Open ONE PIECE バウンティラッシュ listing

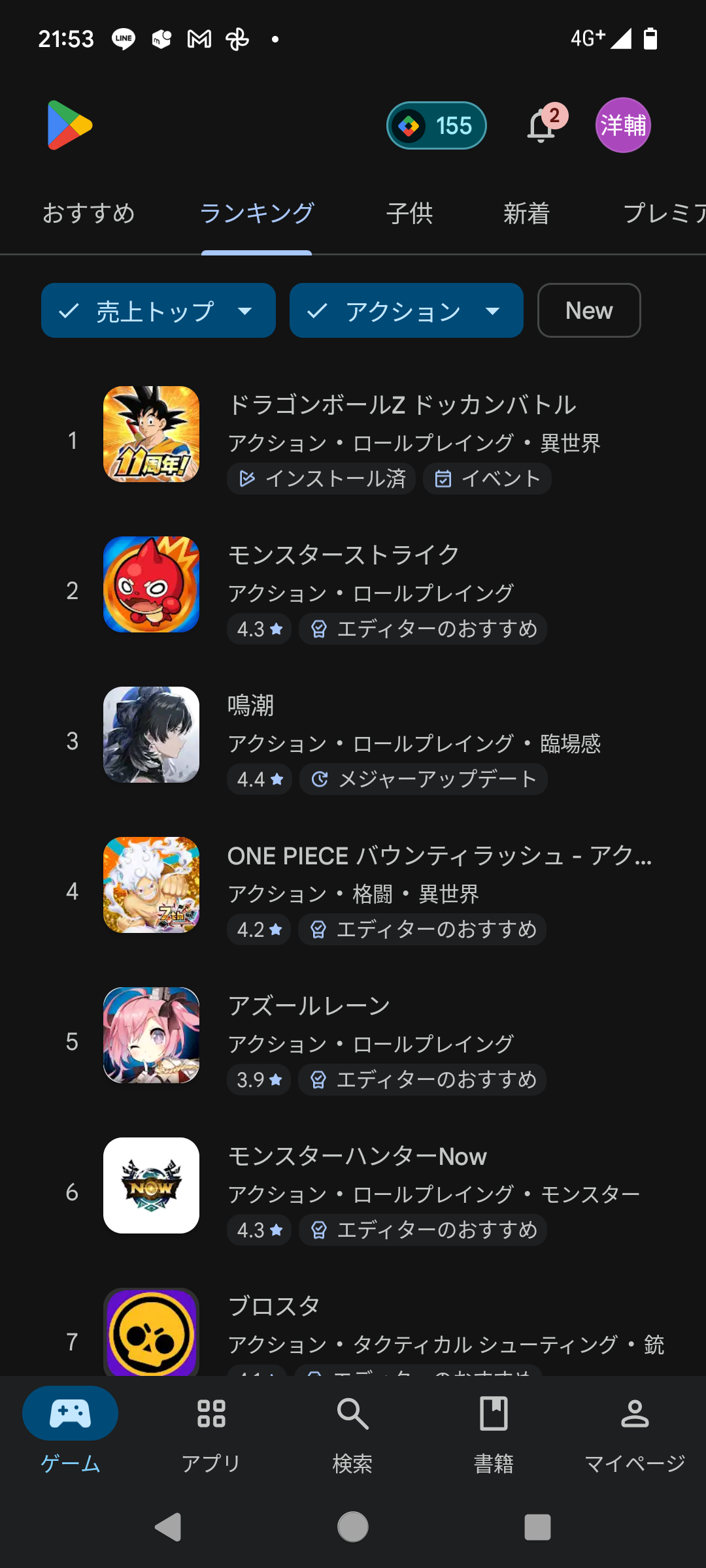(x=438, y=857)
